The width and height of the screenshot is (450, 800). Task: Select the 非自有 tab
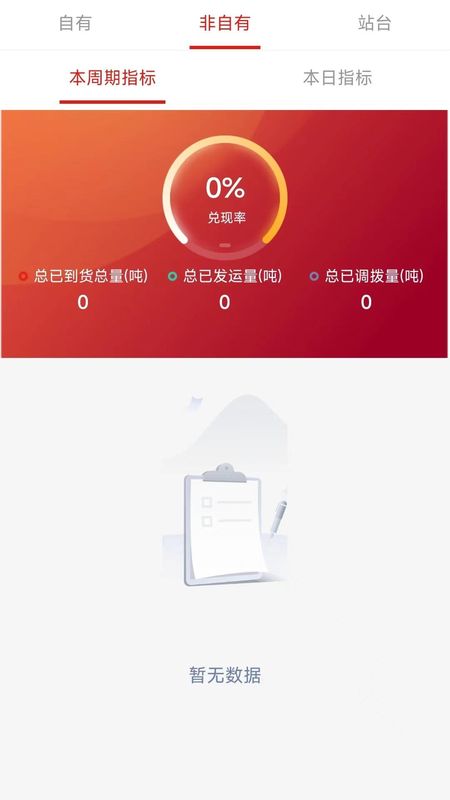click(224, 23)
